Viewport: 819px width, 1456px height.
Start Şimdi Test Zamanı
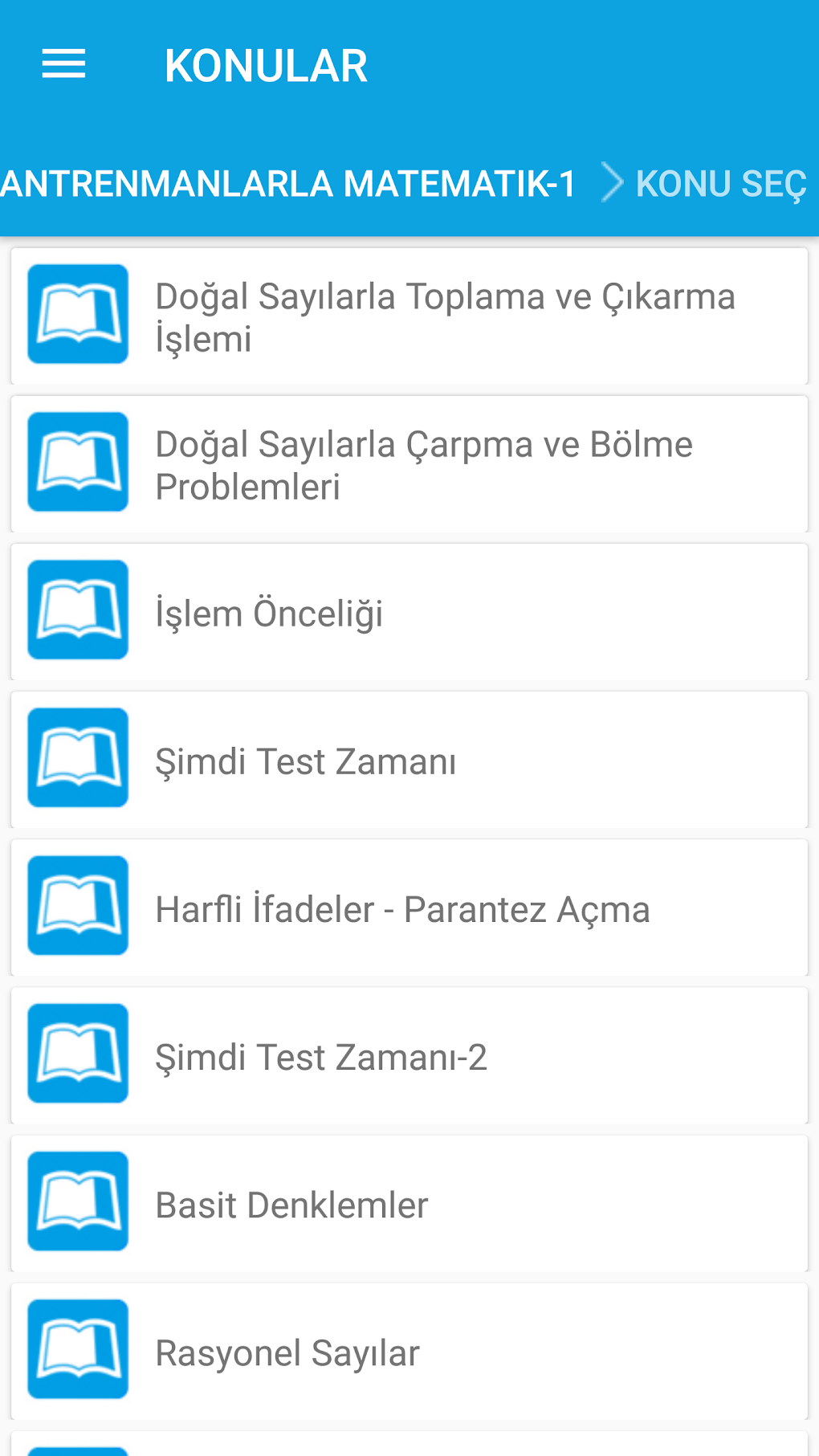pyautogui.click(x=409, y=760)
